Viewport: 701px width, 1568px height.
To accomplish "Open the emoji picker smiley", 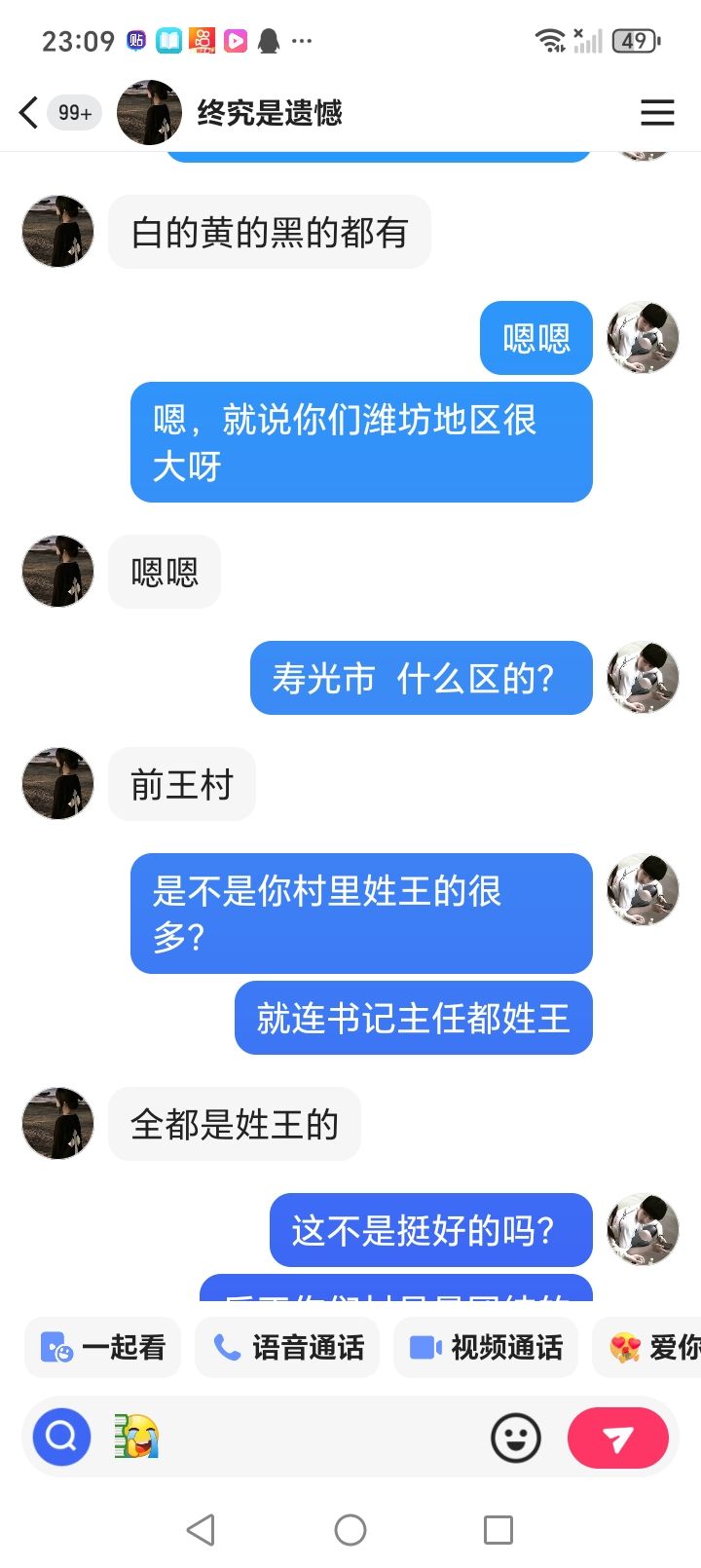I will click(x=515, y=1437).
